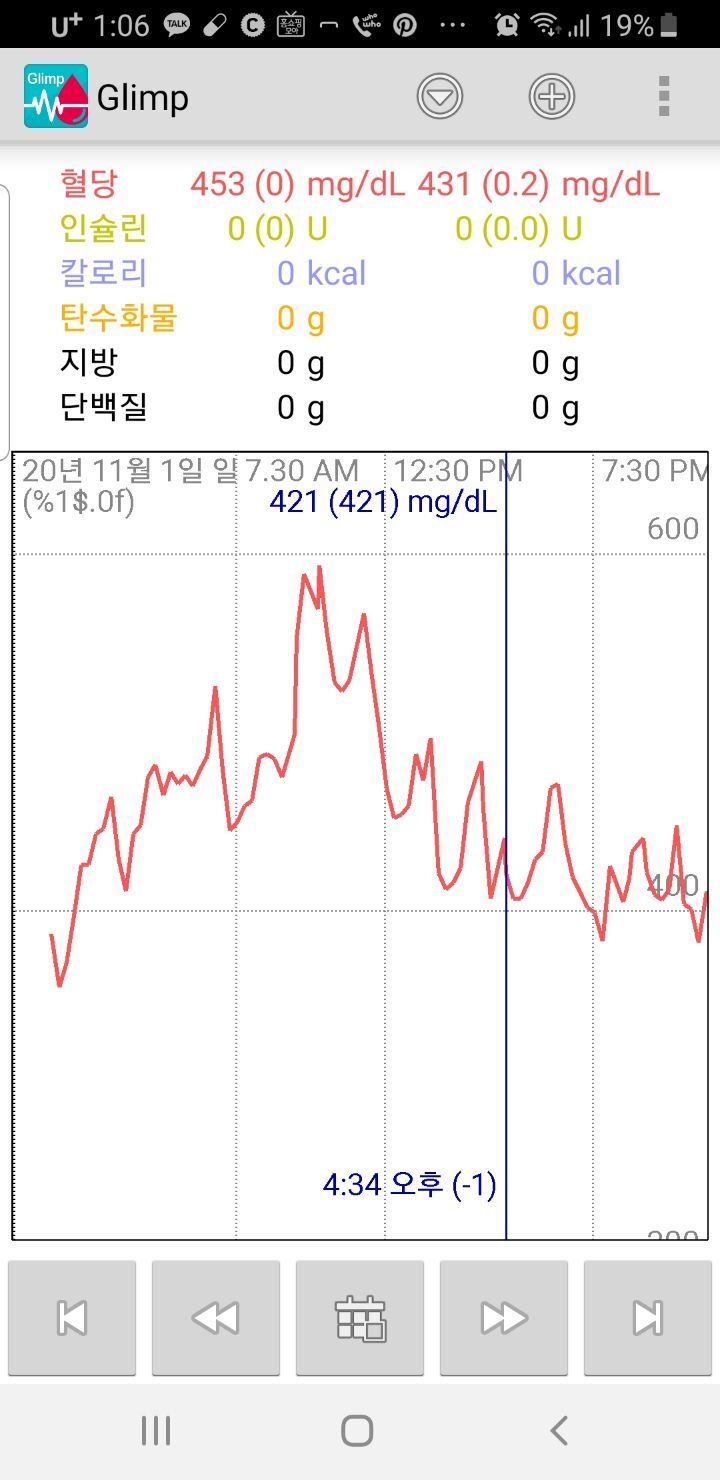The image size is (720, 1480).
Task: Add a new entry with plus icon
Action: point(552,97)
